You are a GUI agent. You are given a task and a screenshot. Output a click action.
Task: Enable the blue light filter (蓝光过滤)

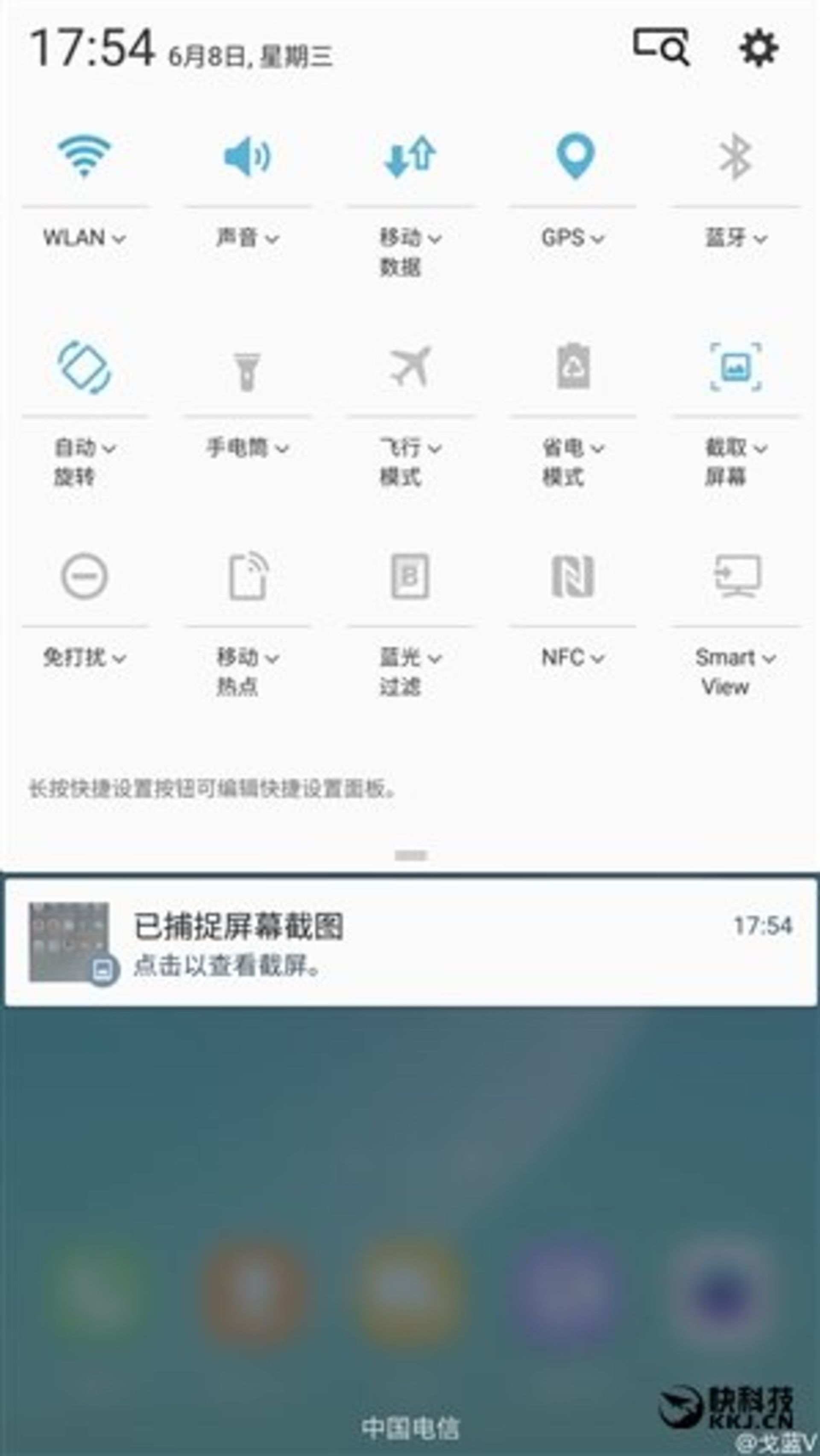pos(410,576)
